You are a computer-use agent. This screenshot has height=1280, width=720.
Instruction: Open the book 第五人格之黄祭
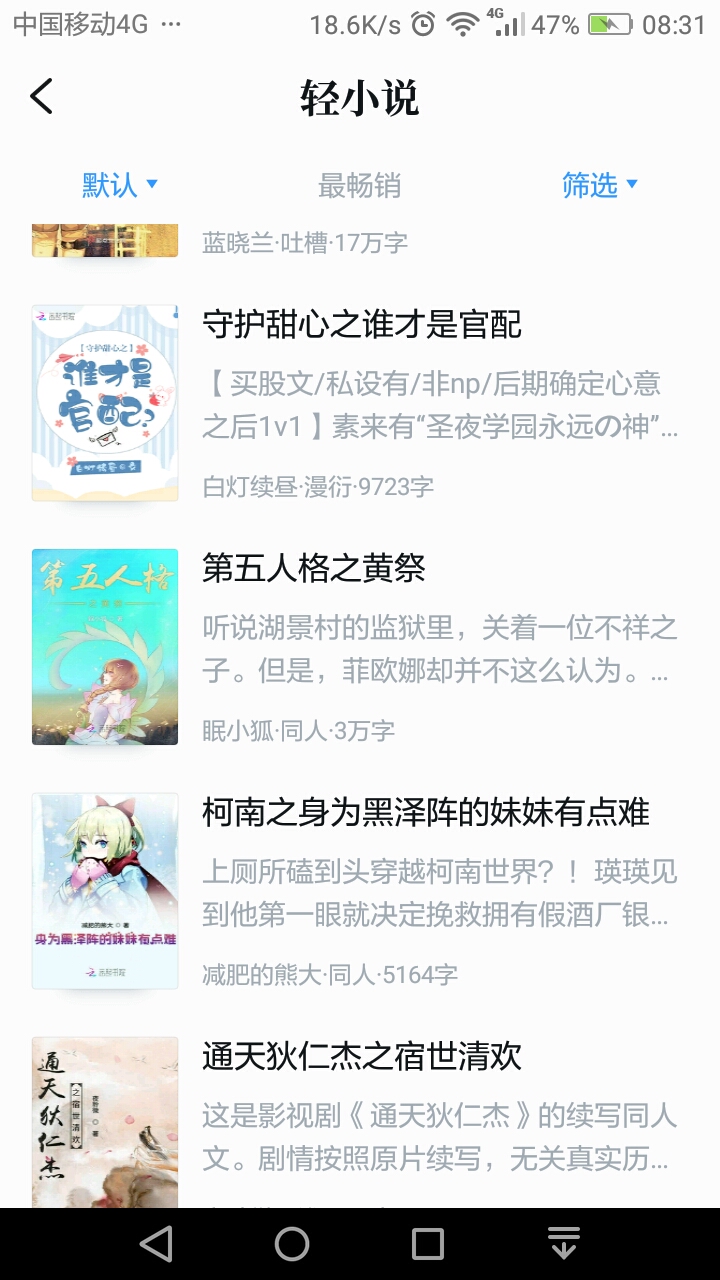coord(314,569)
